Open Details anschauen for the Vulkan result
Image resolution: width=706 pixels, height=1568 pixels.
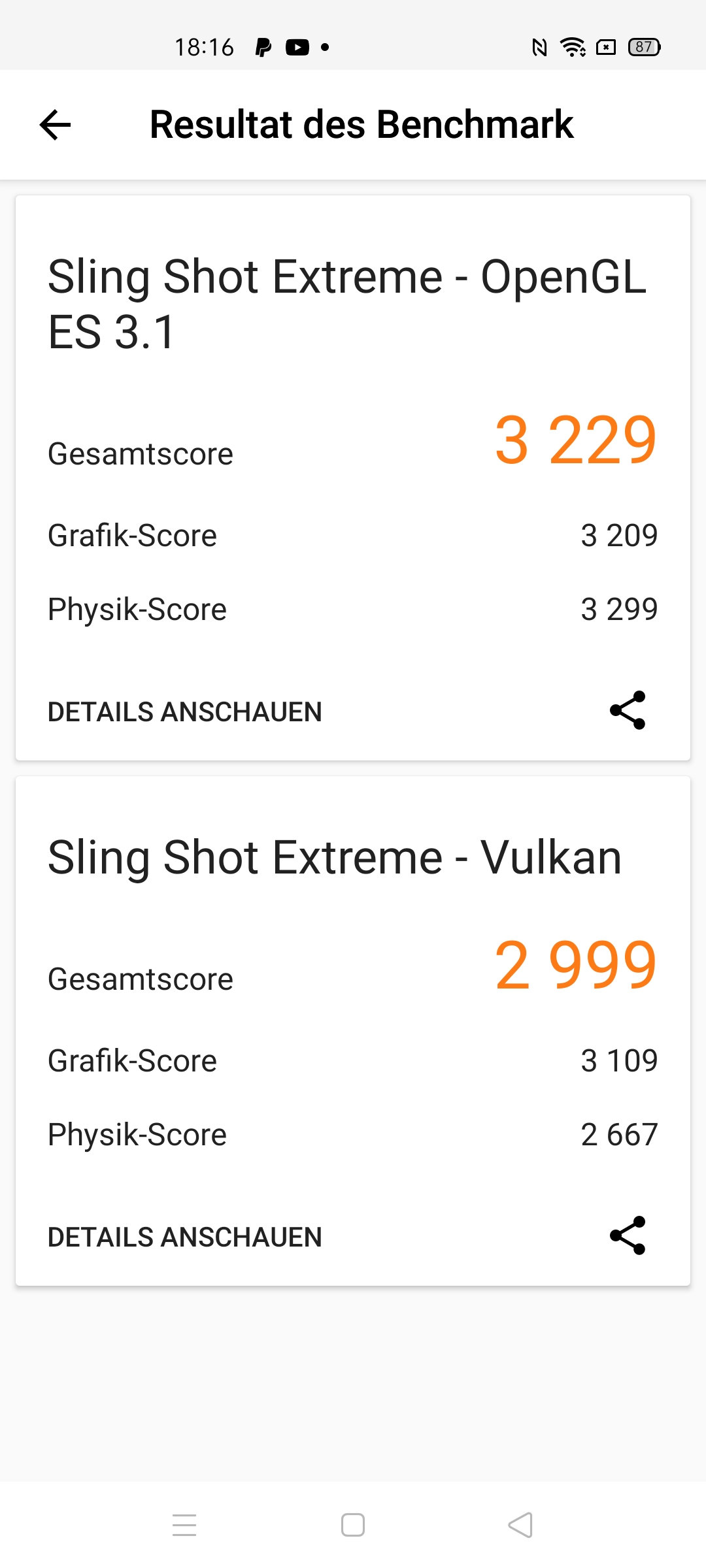pos(185,1237)
